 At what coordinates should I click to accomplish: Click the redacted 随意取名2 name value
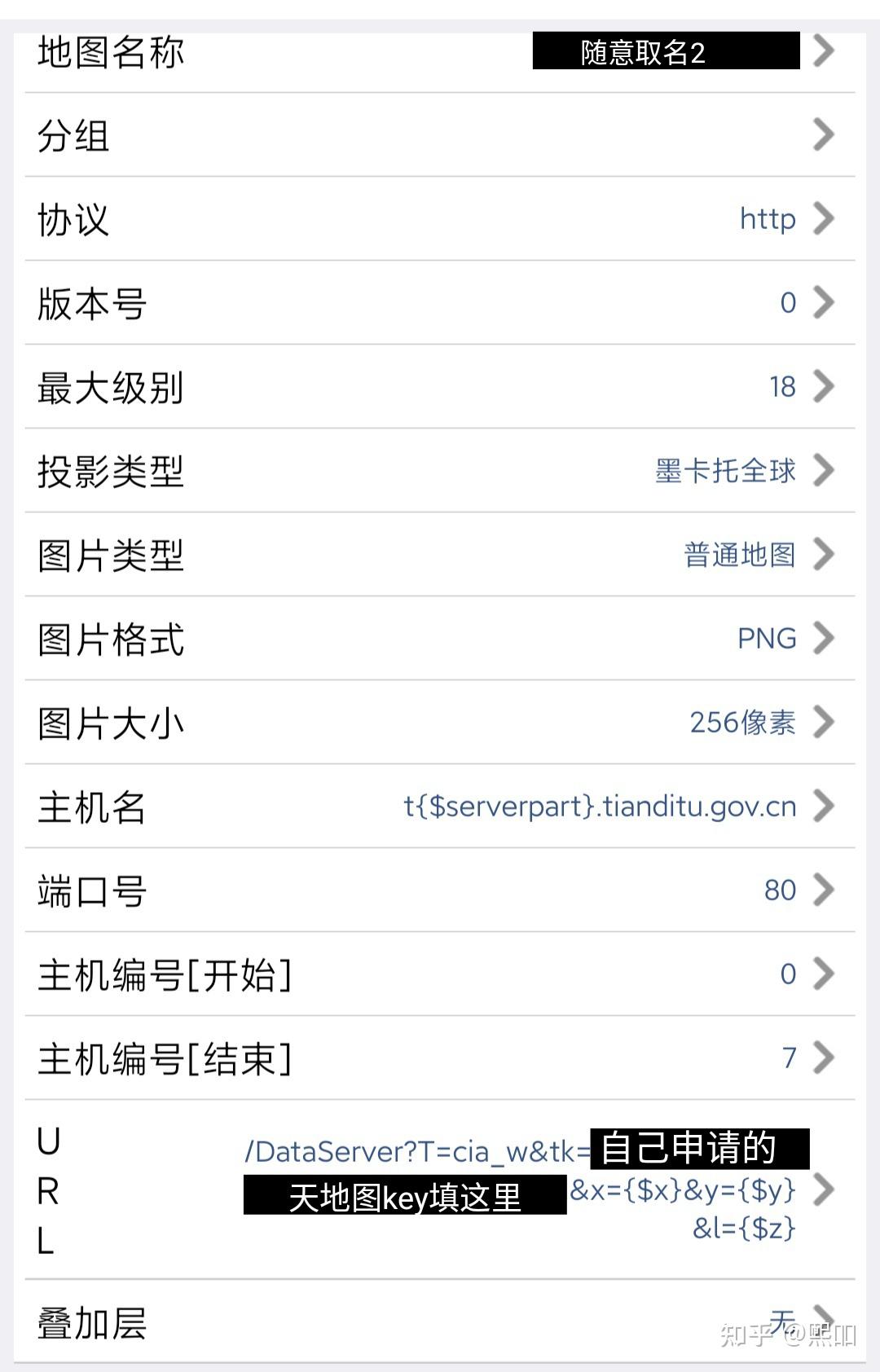(664, 51)
